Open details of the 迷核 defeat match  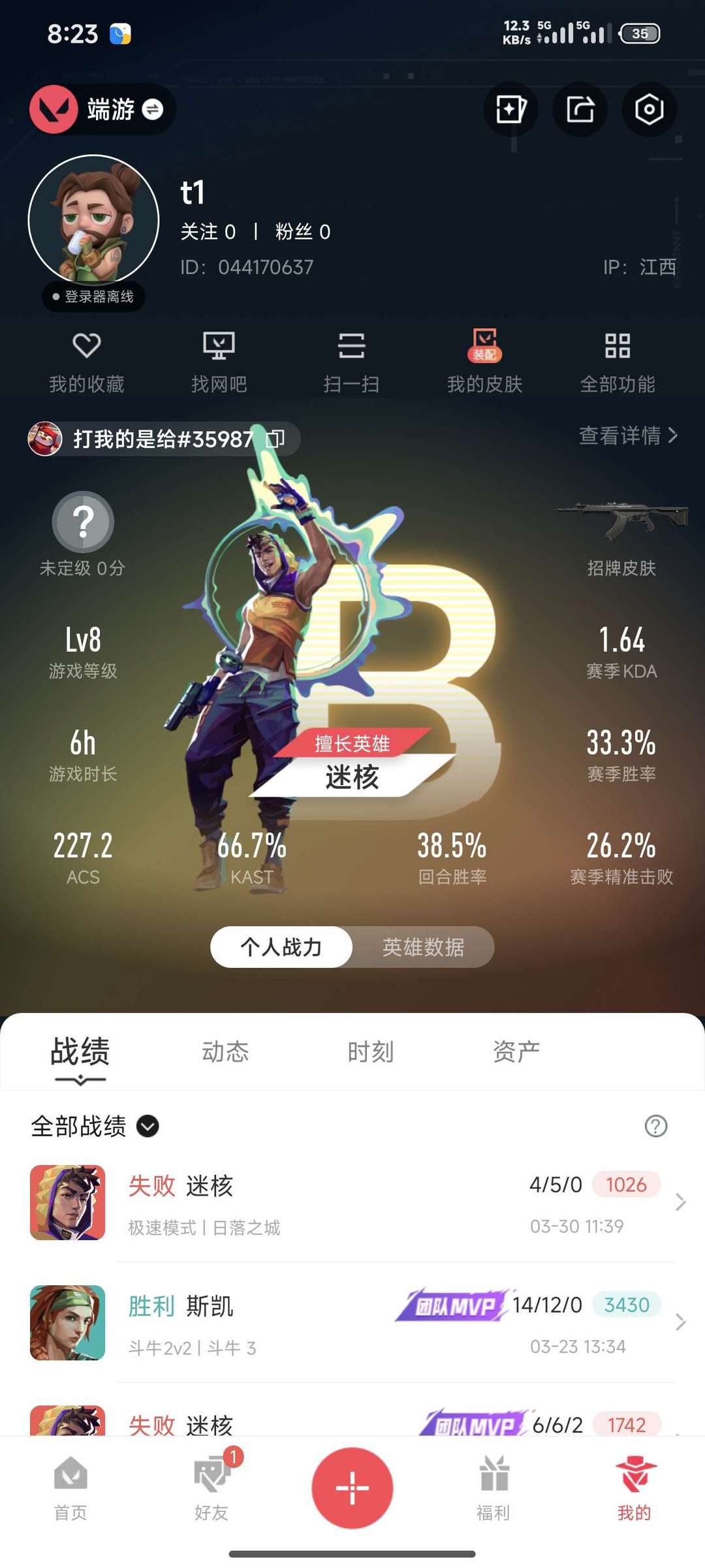[352, 1205]
